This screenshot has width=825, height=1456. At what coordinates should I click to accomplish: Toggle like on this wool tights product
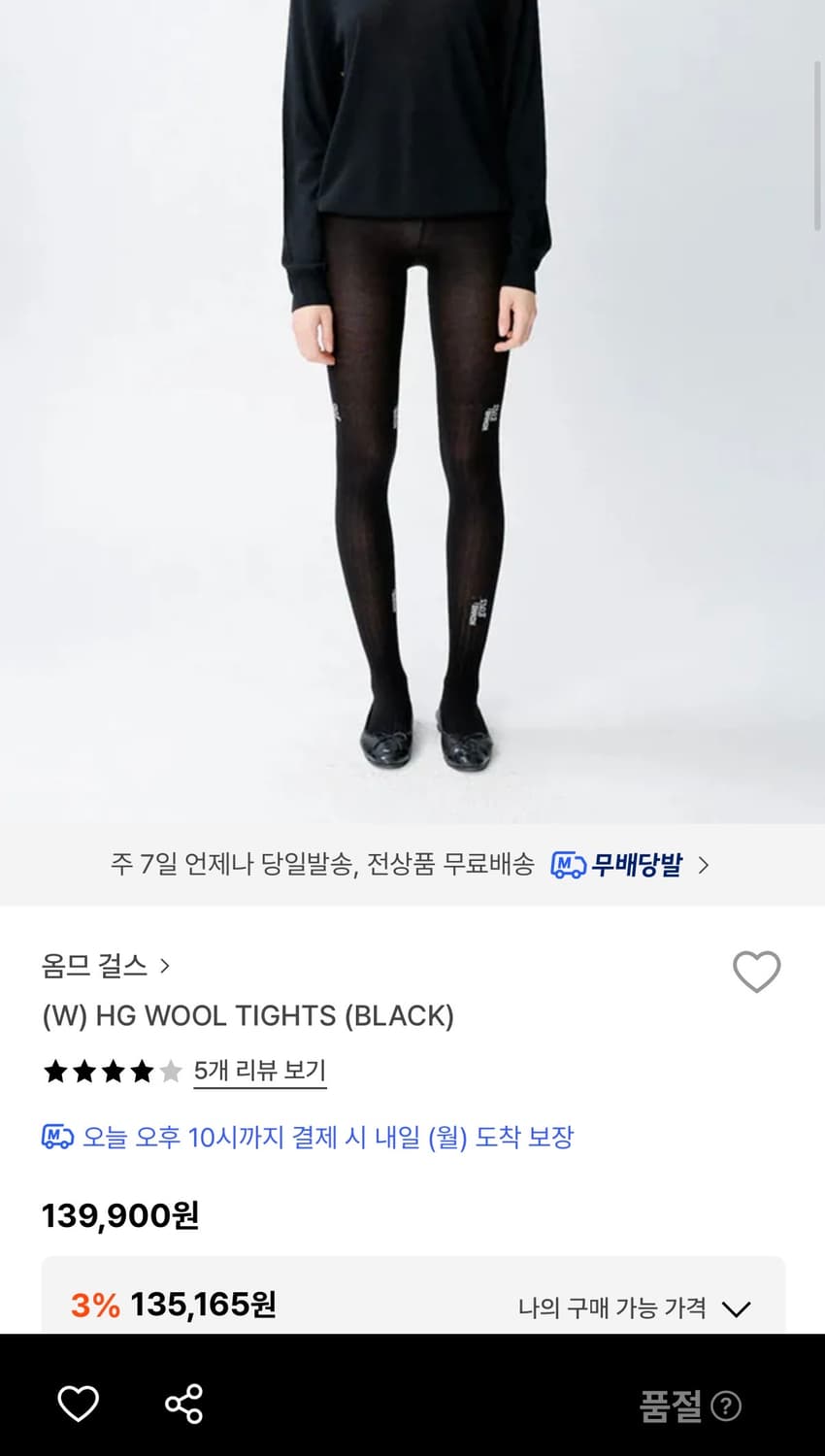(x=757, y=971)
